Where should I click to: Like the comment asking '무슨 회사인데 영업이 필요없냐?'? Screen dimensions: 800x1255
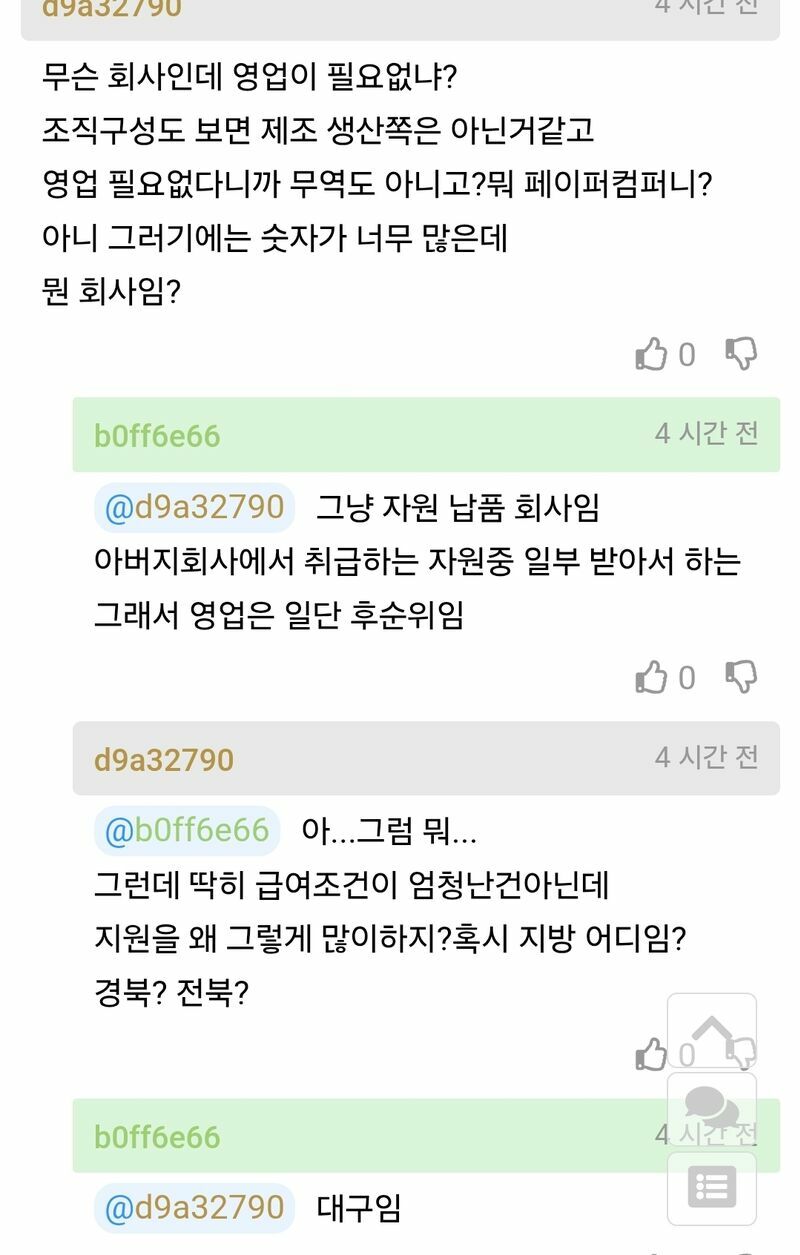point(651,354)
